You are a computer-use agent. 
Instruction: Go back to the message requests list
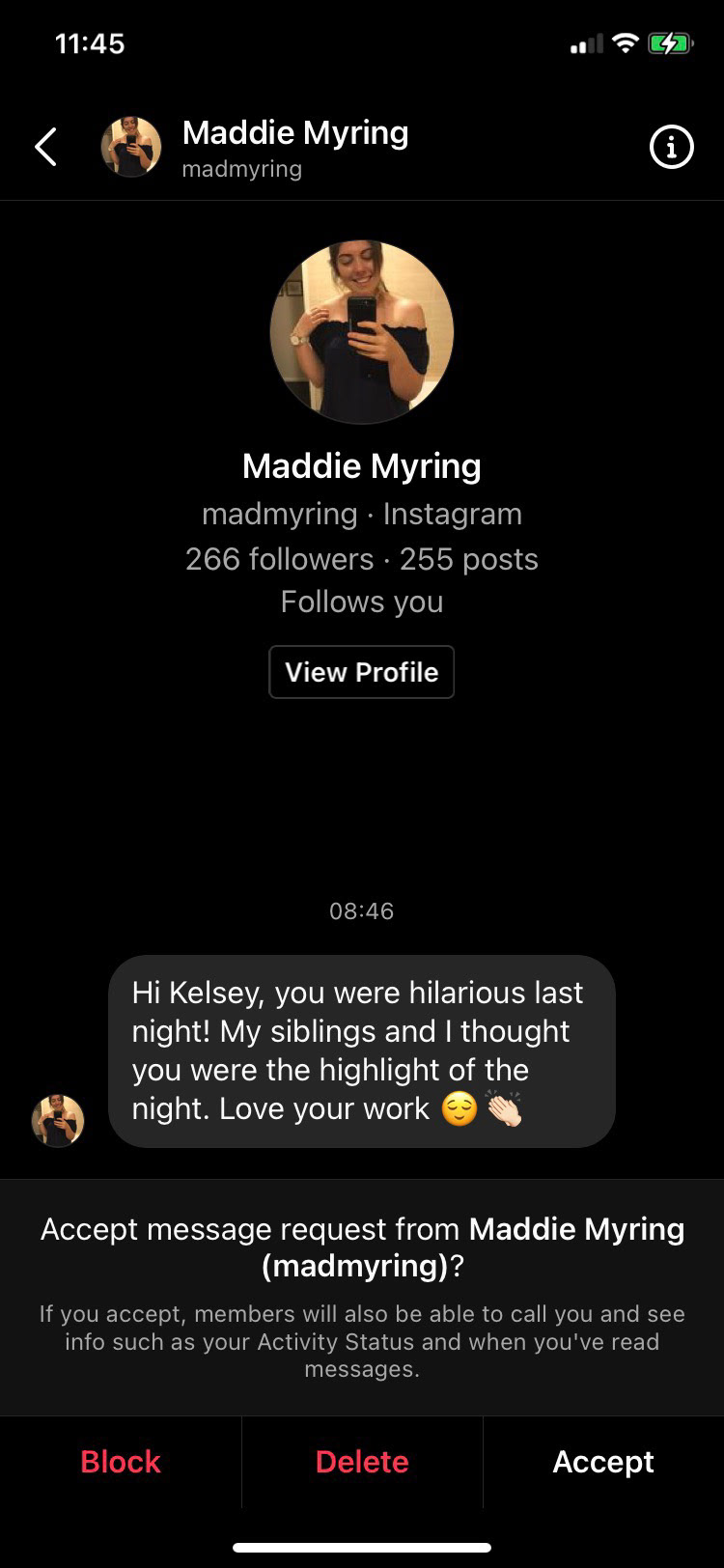45,148
